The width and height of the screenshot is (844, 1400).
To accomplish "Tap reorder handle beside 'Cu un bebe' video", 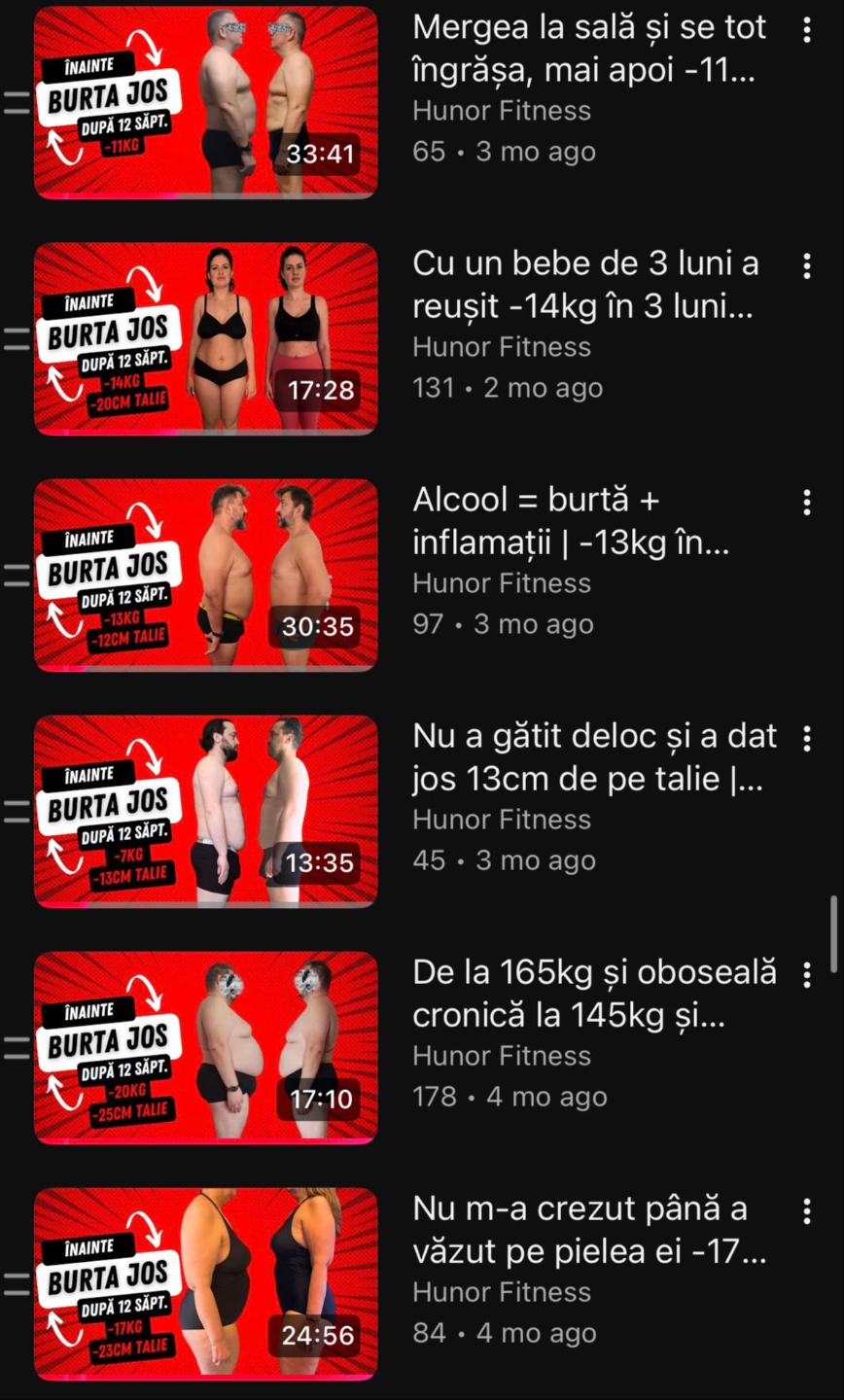I will pos(16,338).
